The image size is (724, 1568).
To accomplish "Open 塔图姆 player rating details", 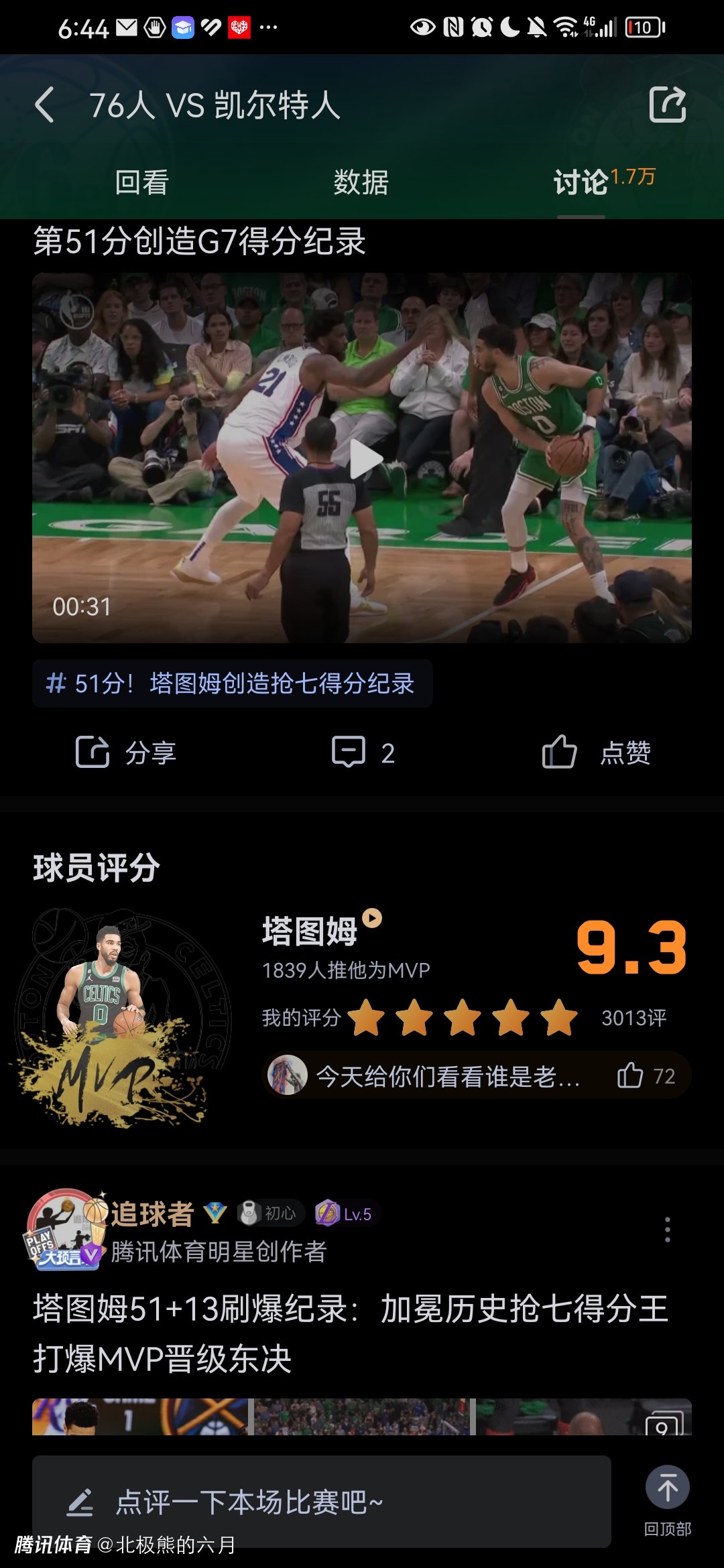I will click(310, 932).
